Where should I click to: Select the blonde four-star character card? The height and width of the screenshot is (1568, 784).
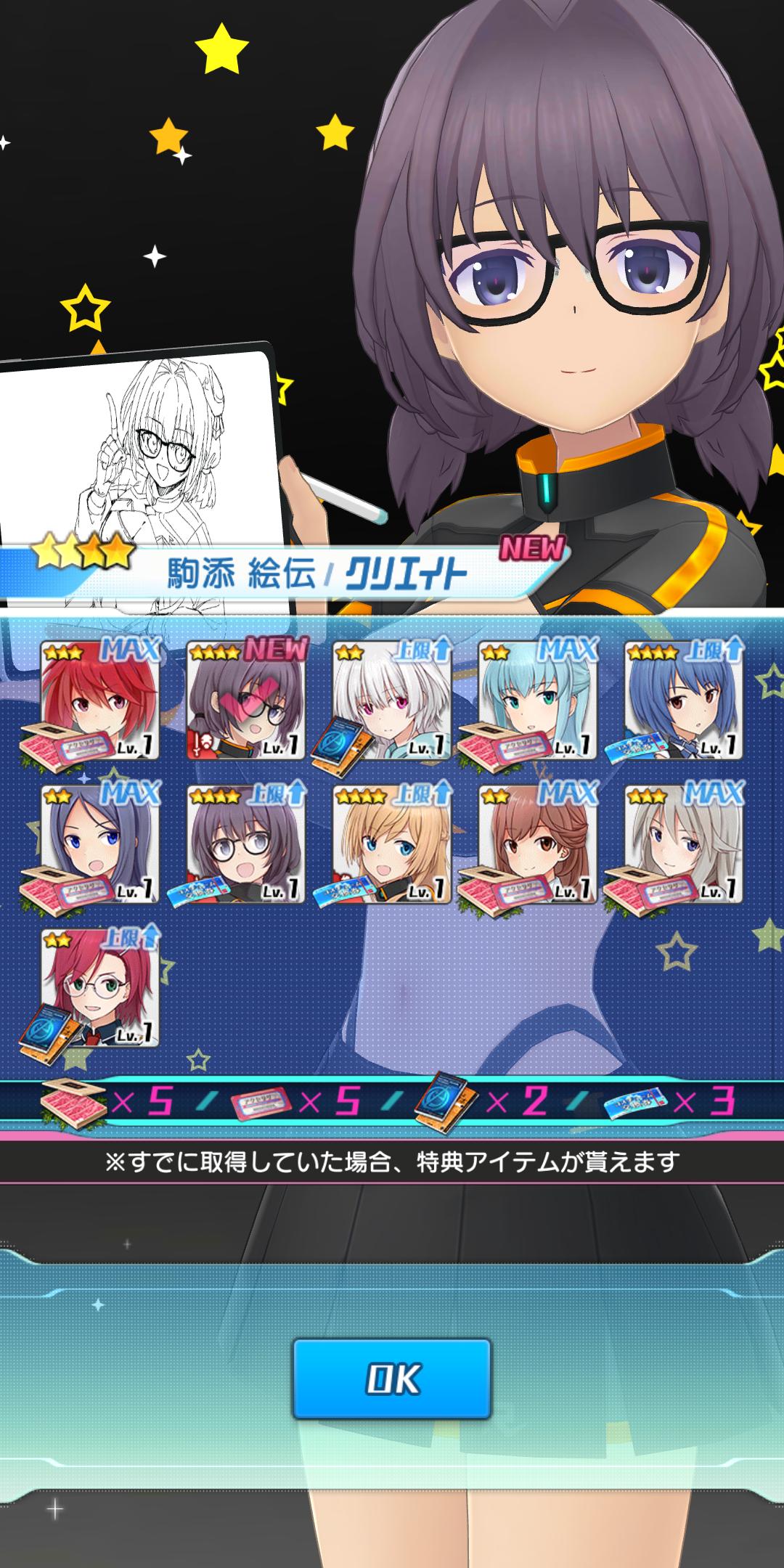pyautogui.click(x=392, y=844)
